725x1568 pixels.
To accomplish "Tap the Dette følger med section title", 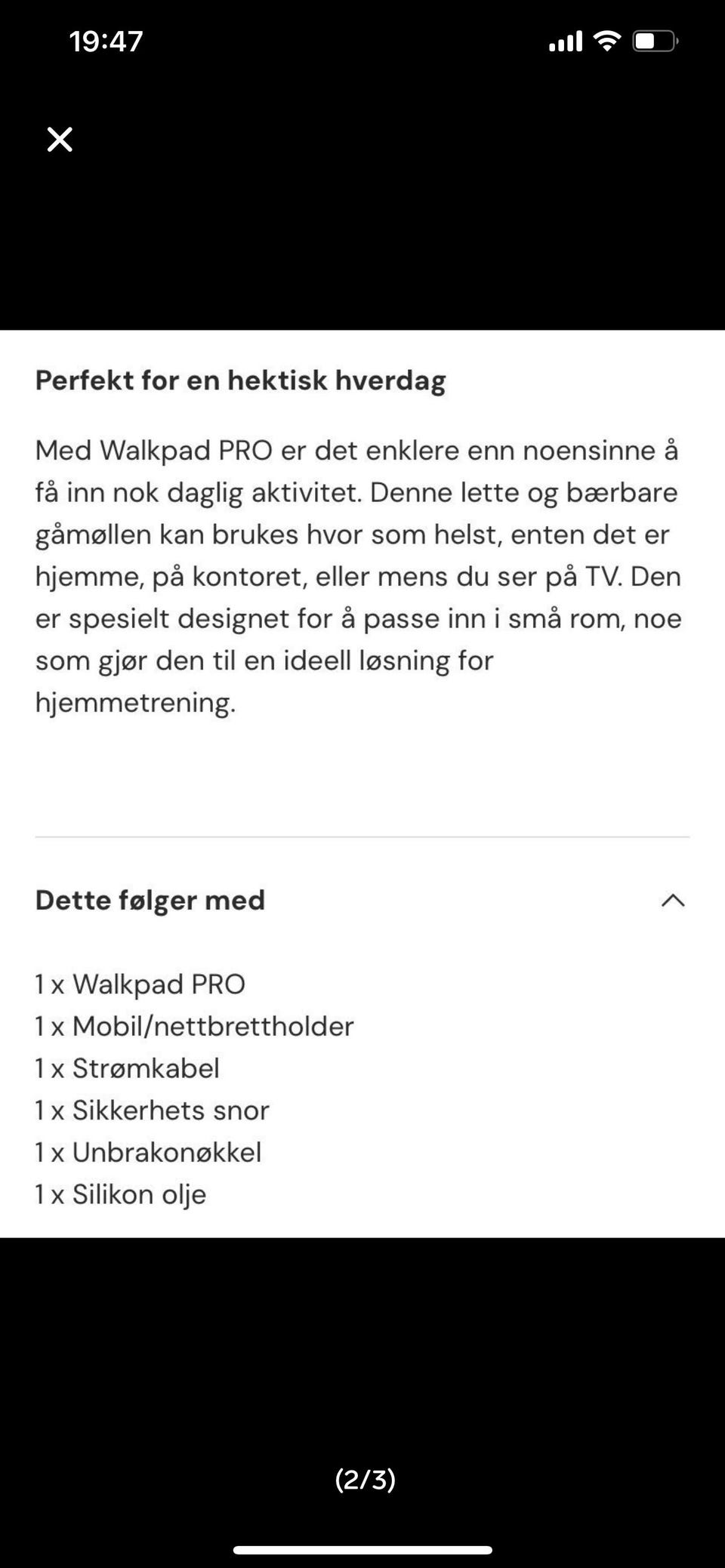I will 149,900.
